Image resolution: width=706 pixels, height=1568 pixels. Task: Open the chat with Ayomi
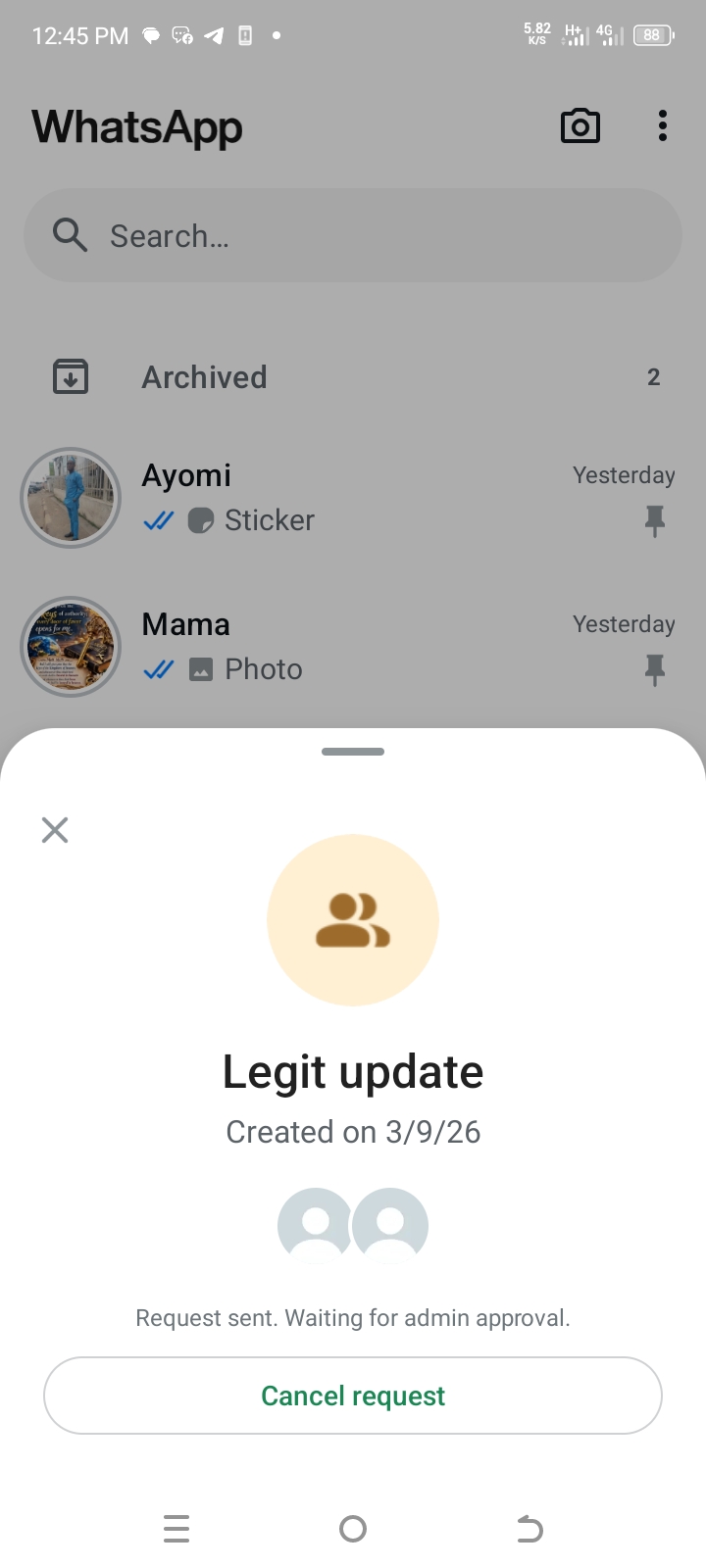353,498
